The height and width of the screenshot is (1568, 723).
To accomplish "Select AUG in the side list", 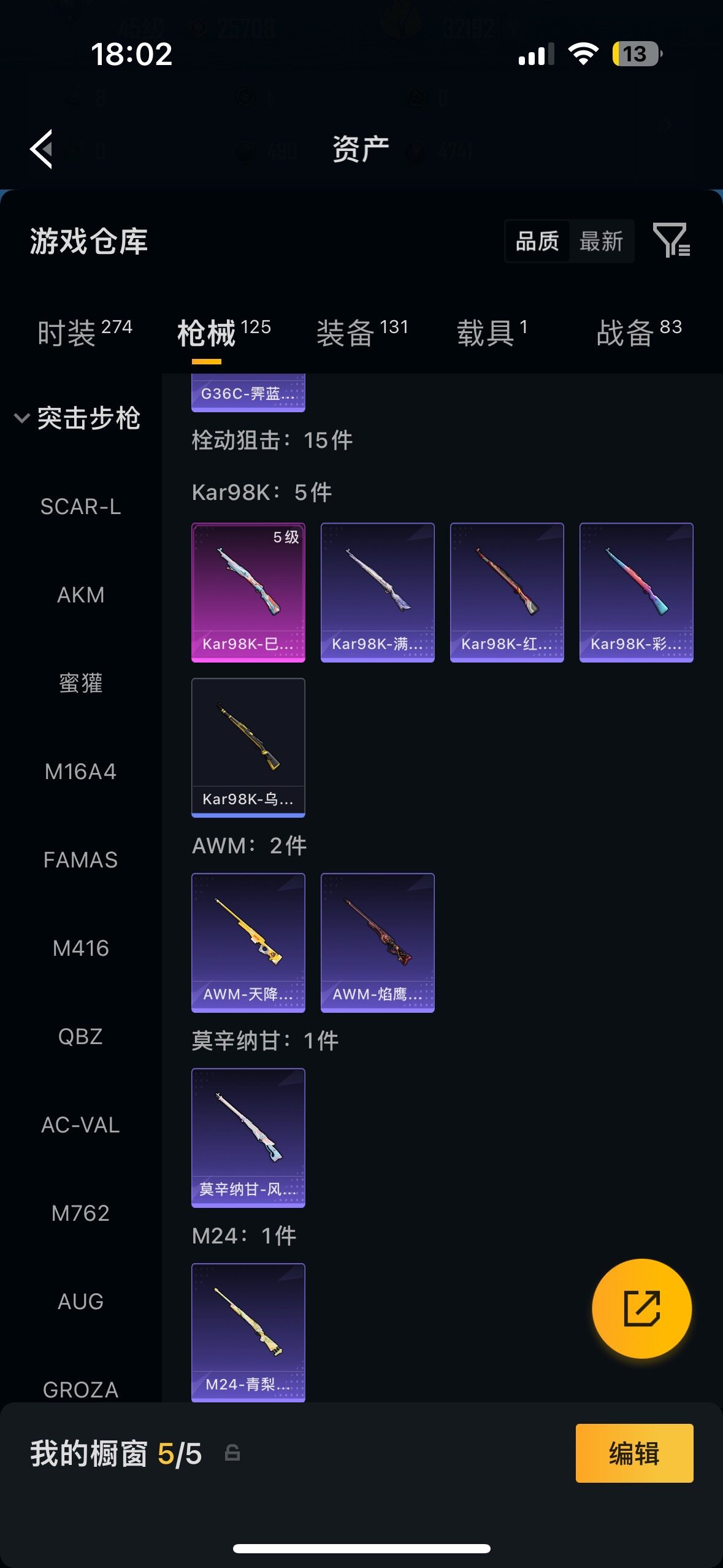I will tap(80, 1302).
